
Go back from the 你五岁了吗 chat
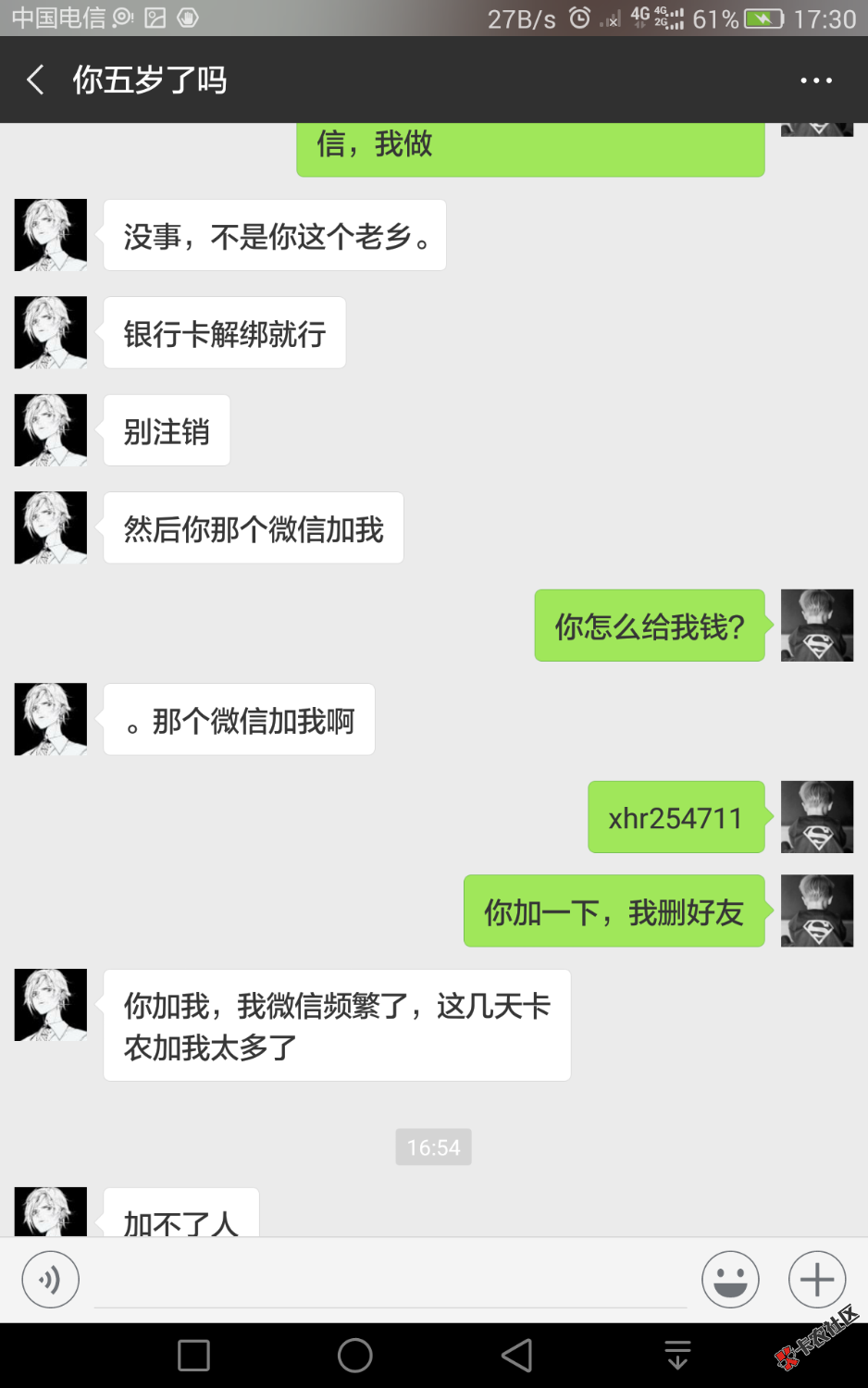click(35, 81)
